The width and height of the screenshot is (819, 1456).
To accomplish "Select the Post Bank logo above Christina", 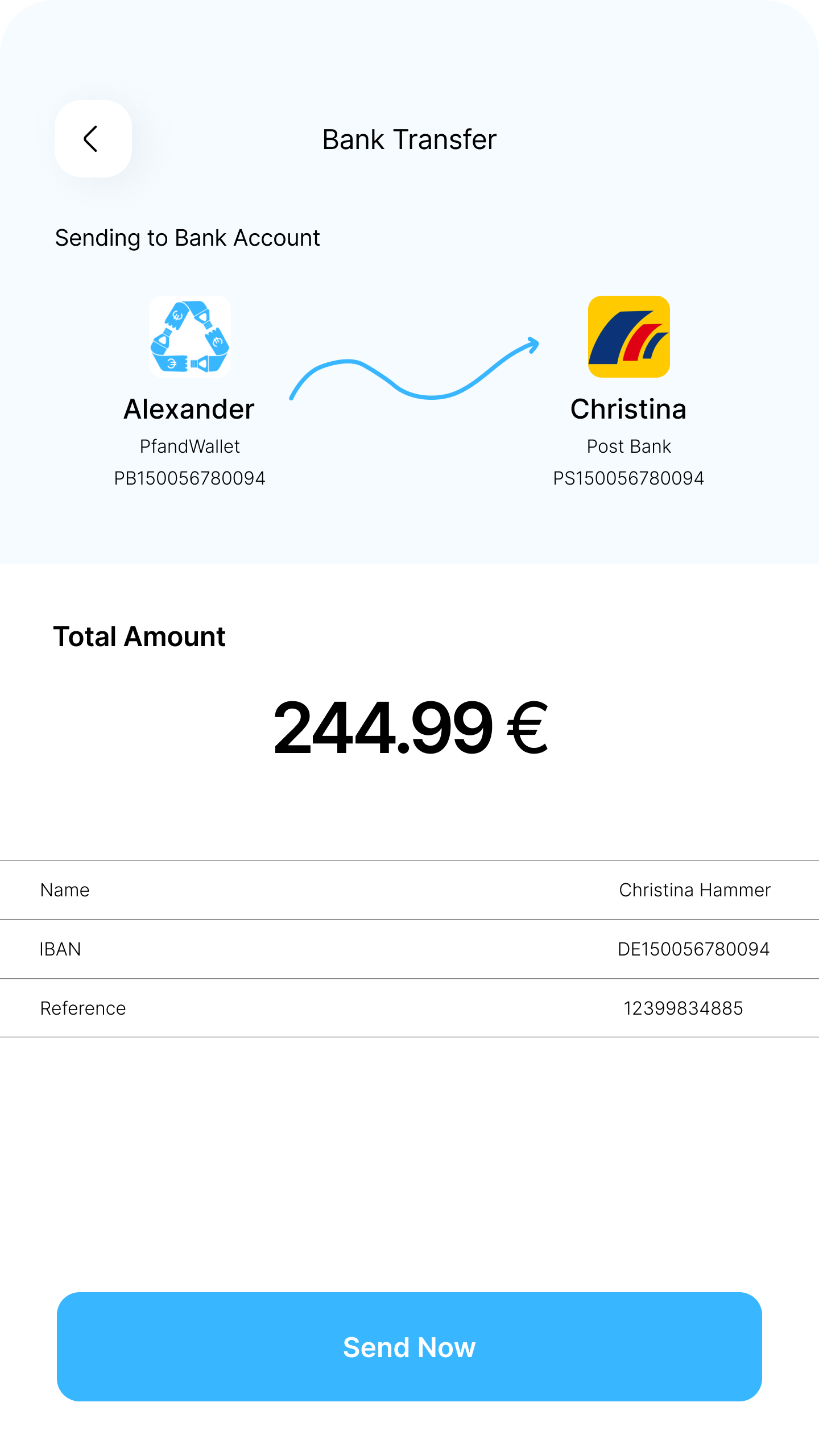I will click(629, 337).
